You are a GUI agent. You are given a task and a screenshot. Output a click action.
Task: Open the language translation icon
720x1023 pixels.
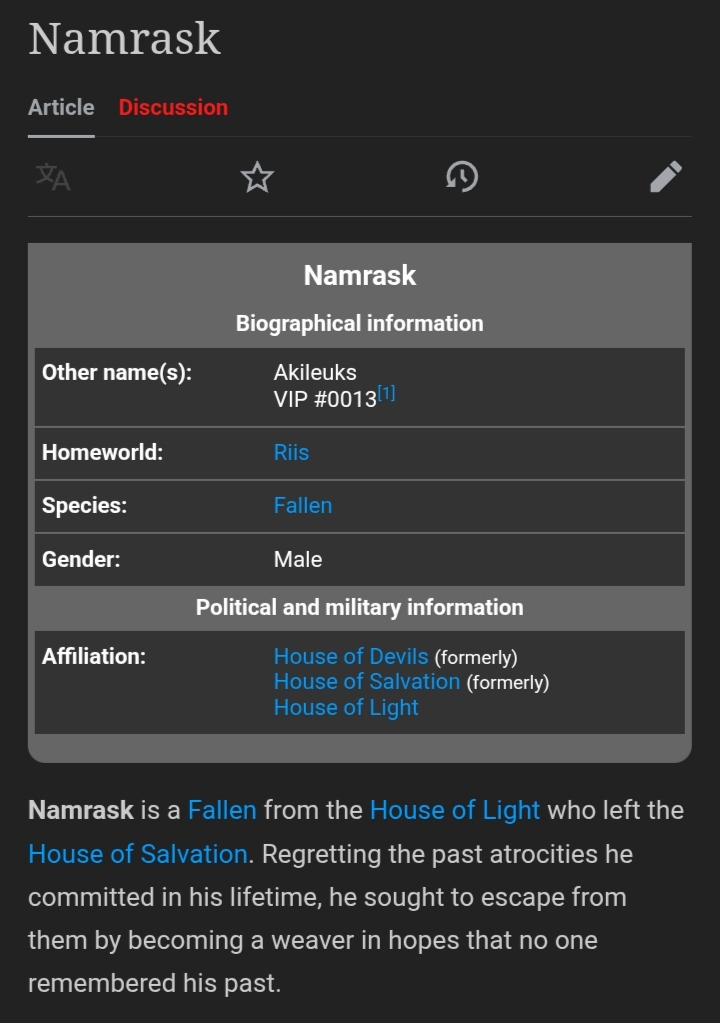(x=53, y=177)
